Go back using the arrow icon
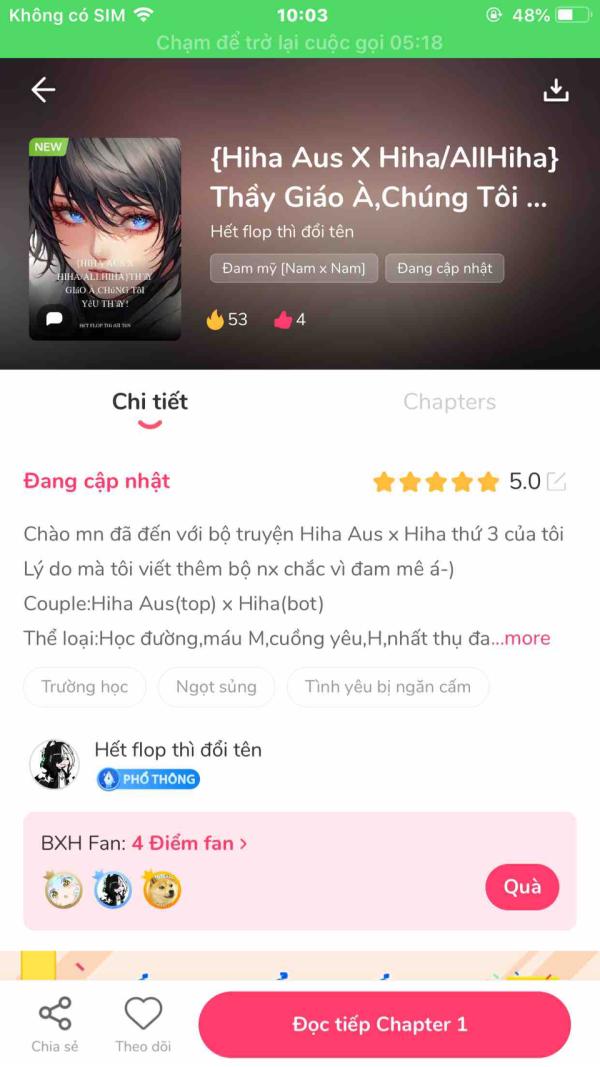The image size is (600, 1067). click(x=43, y=90)
